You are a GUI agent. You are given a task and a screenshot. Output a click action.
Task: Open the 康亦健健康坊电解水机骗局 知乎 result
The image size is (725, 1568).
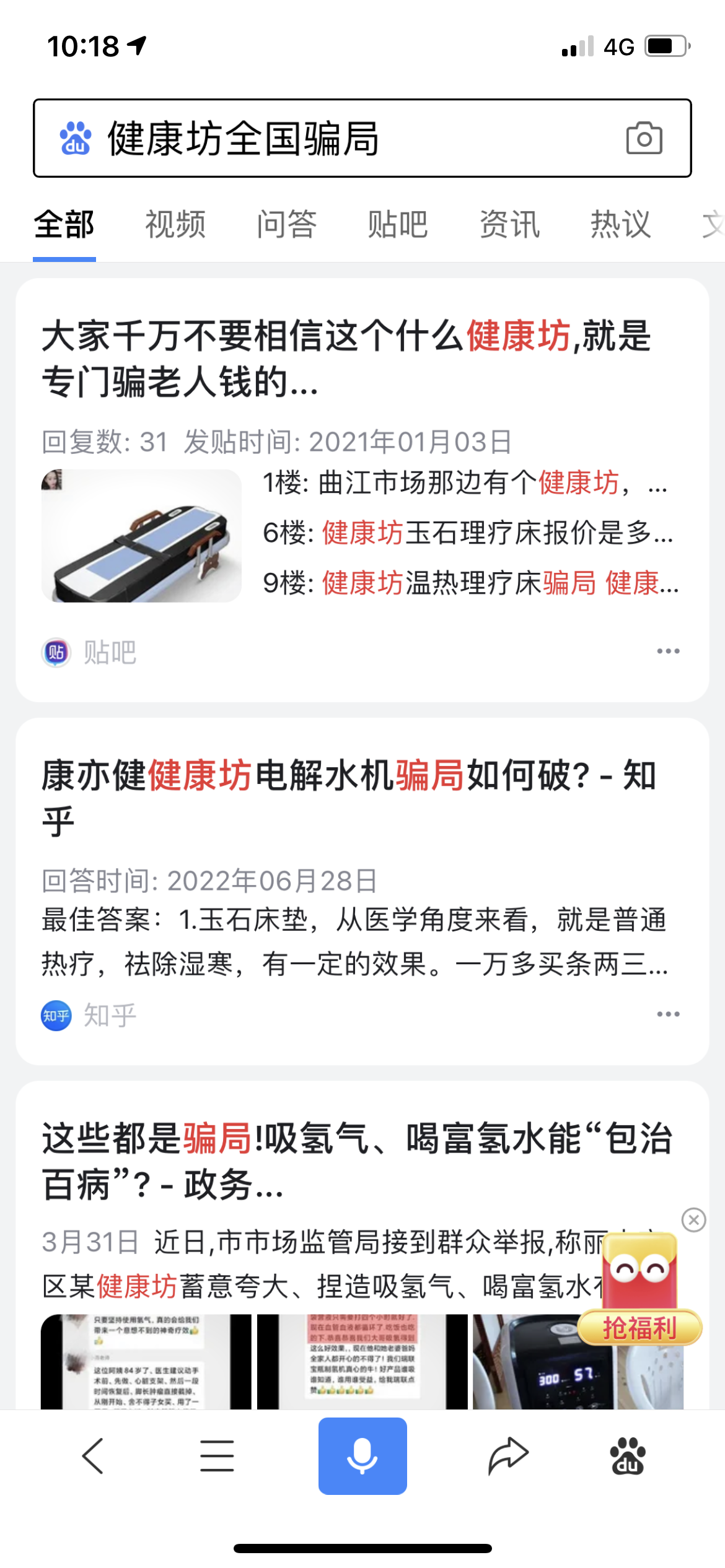349,798
